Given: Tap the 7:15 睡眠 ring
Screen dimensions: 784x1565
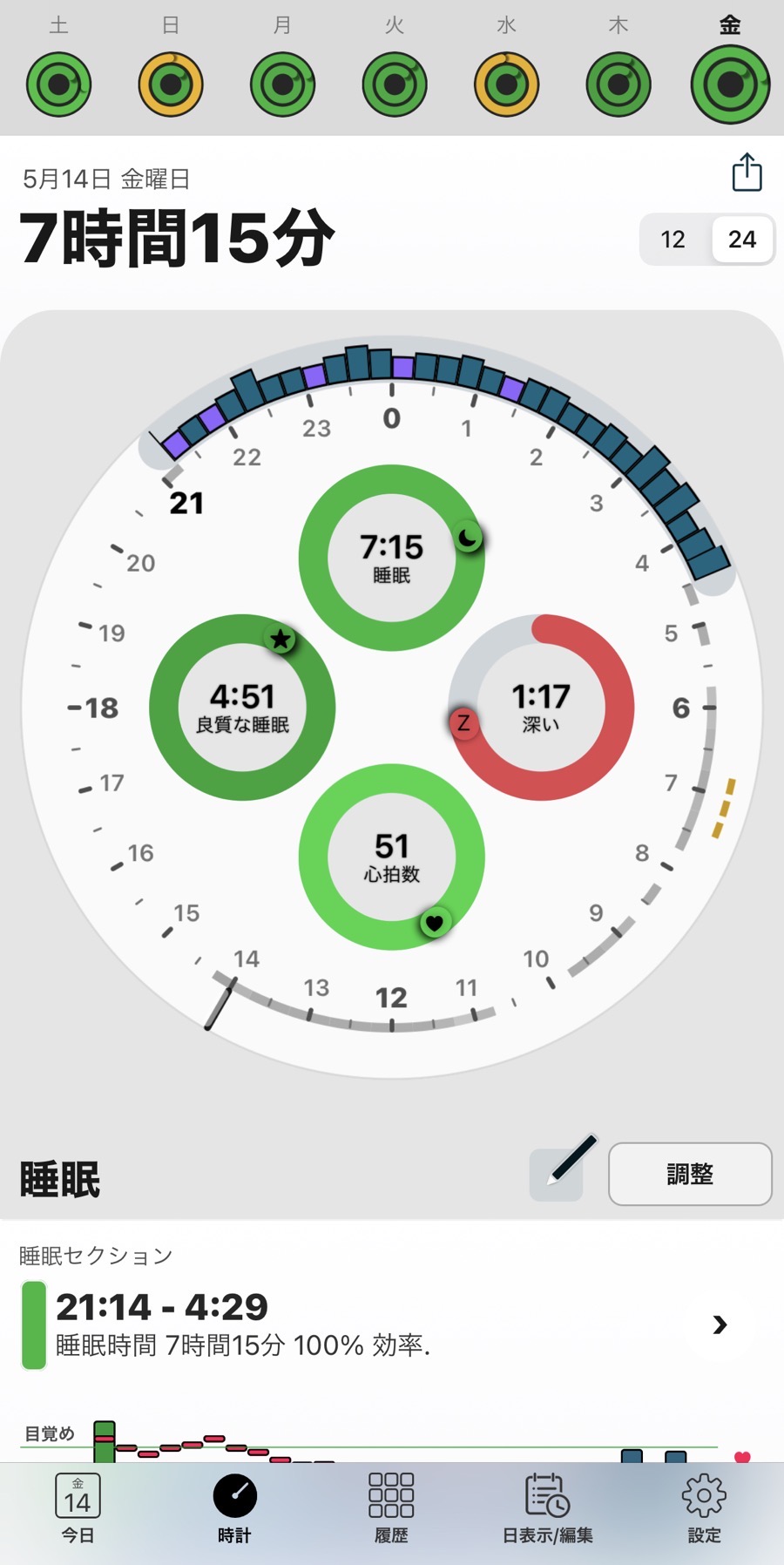Looking at the screenshot, I should (392, 558).
